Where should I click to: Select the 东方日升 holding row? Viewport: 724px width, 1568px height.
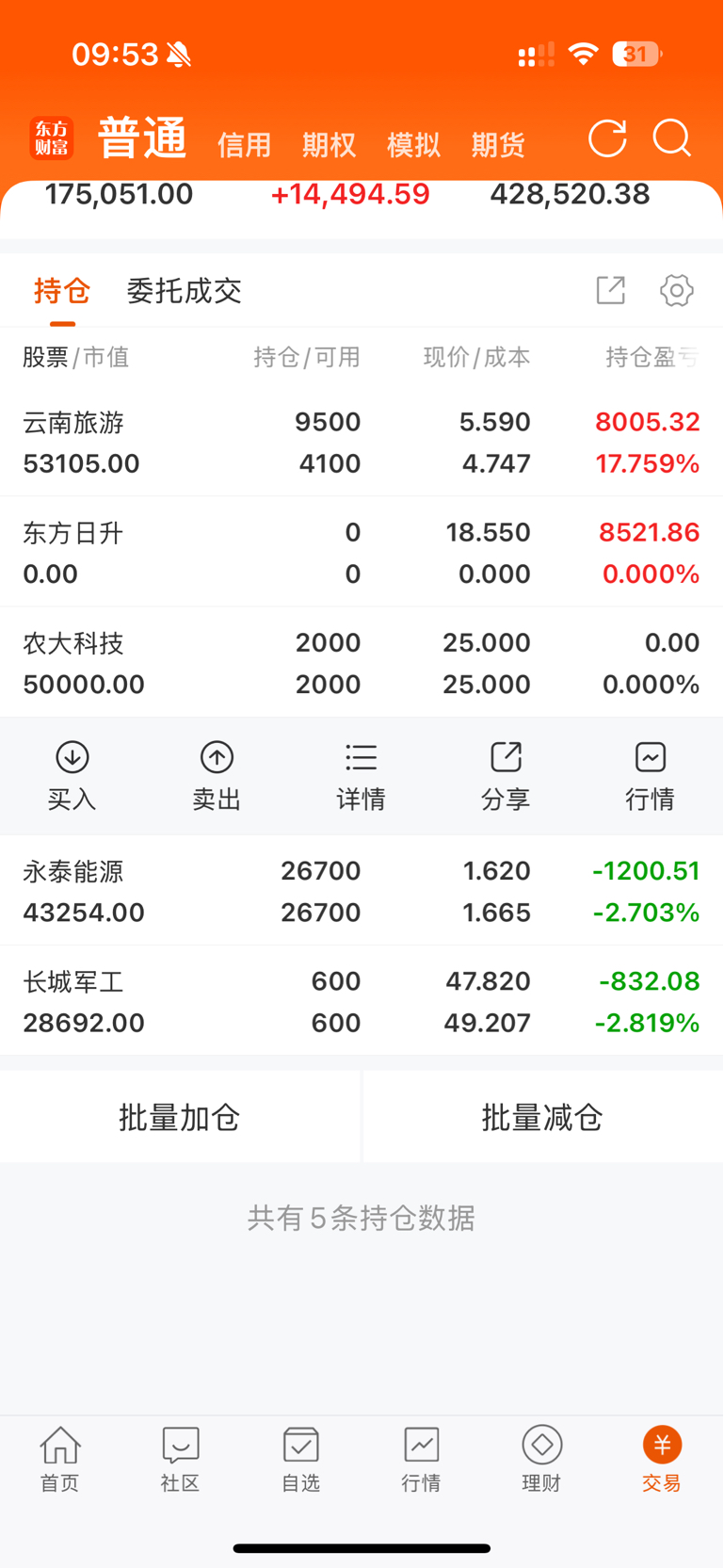pyautogui.click(x=362, y=553)
